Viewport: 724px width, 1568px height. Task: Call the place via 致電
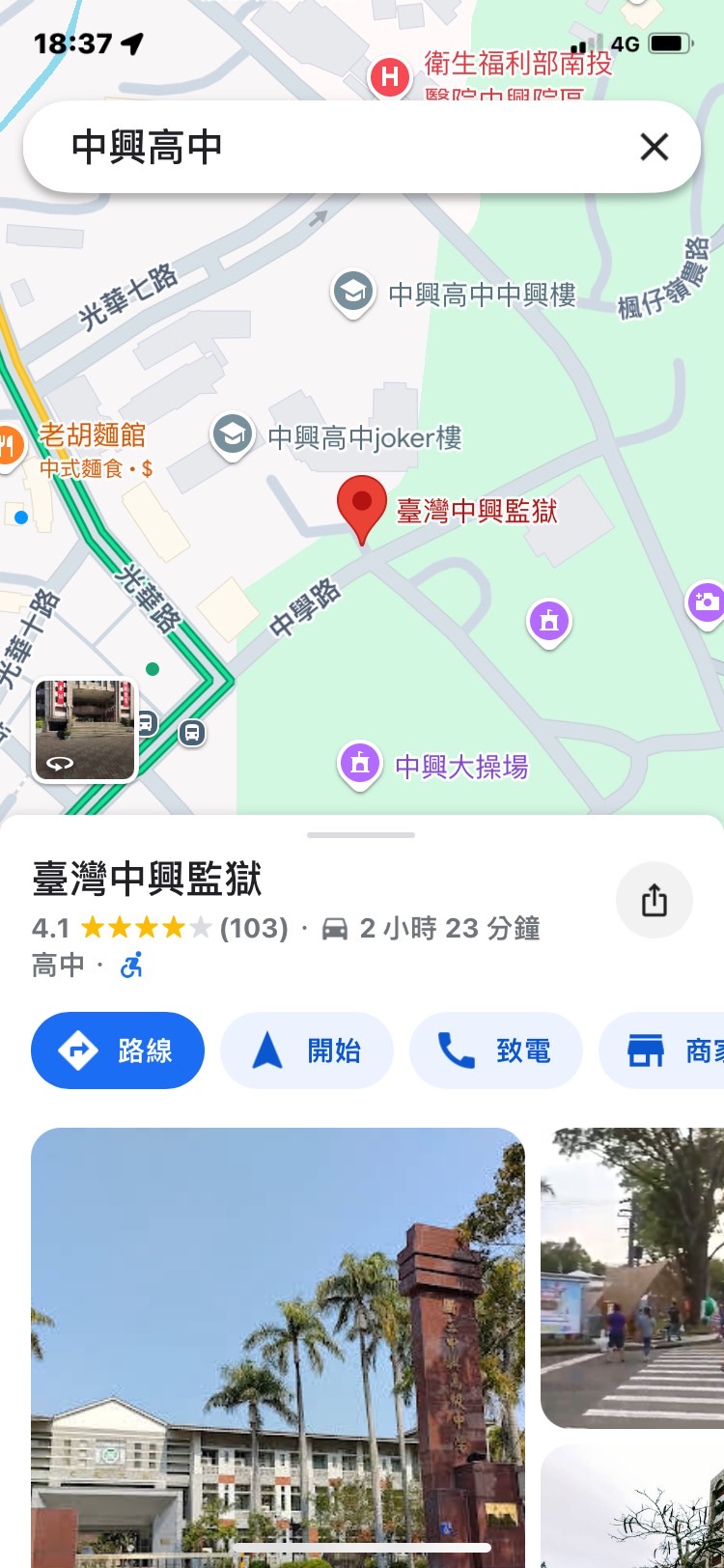(x=496, y=1050)
